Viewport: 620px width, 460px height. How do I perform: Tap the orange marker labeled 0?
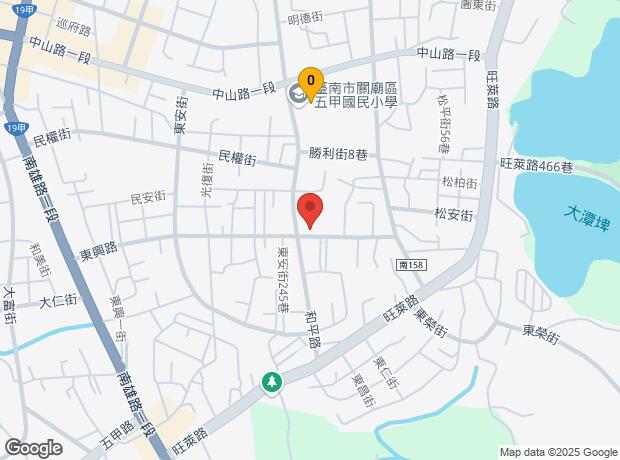[311, 81]
